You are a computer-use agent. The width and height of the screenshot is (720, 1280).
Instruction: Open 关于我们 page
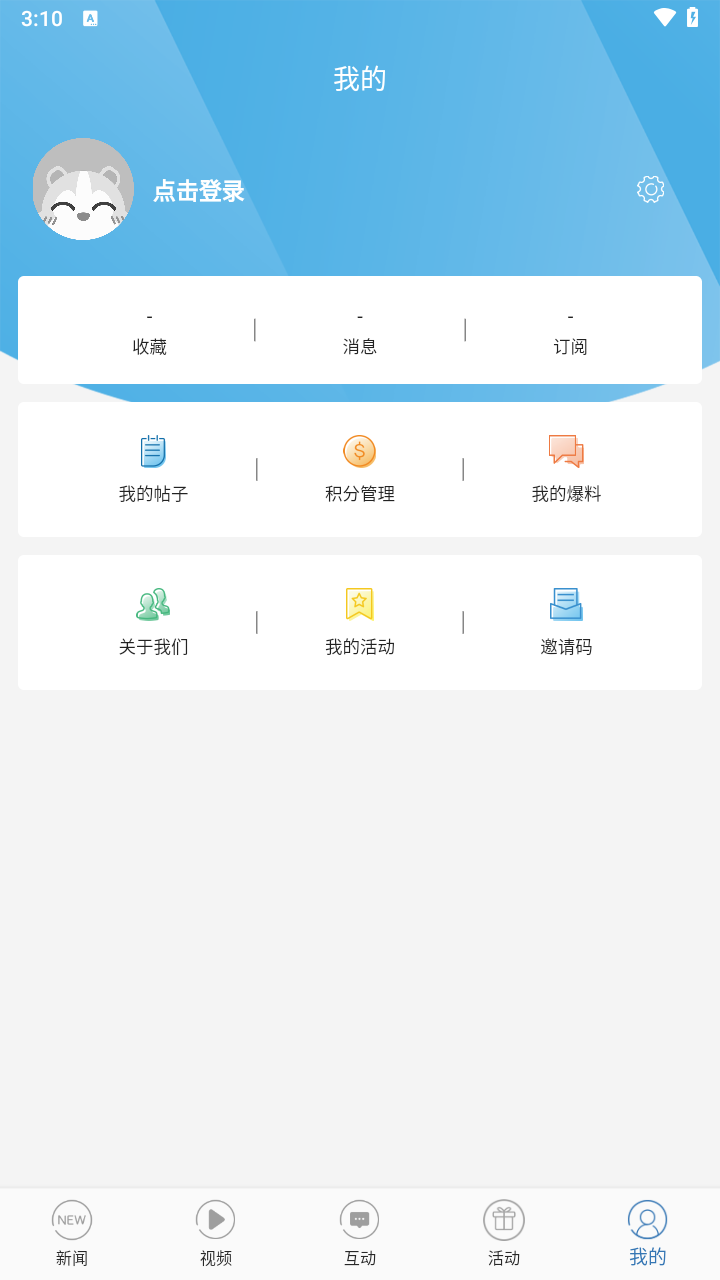[x=153, y=622]
